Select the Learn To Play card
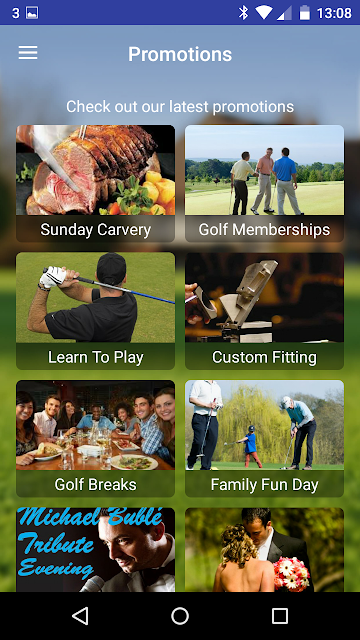360x640 pixels. 96,311
